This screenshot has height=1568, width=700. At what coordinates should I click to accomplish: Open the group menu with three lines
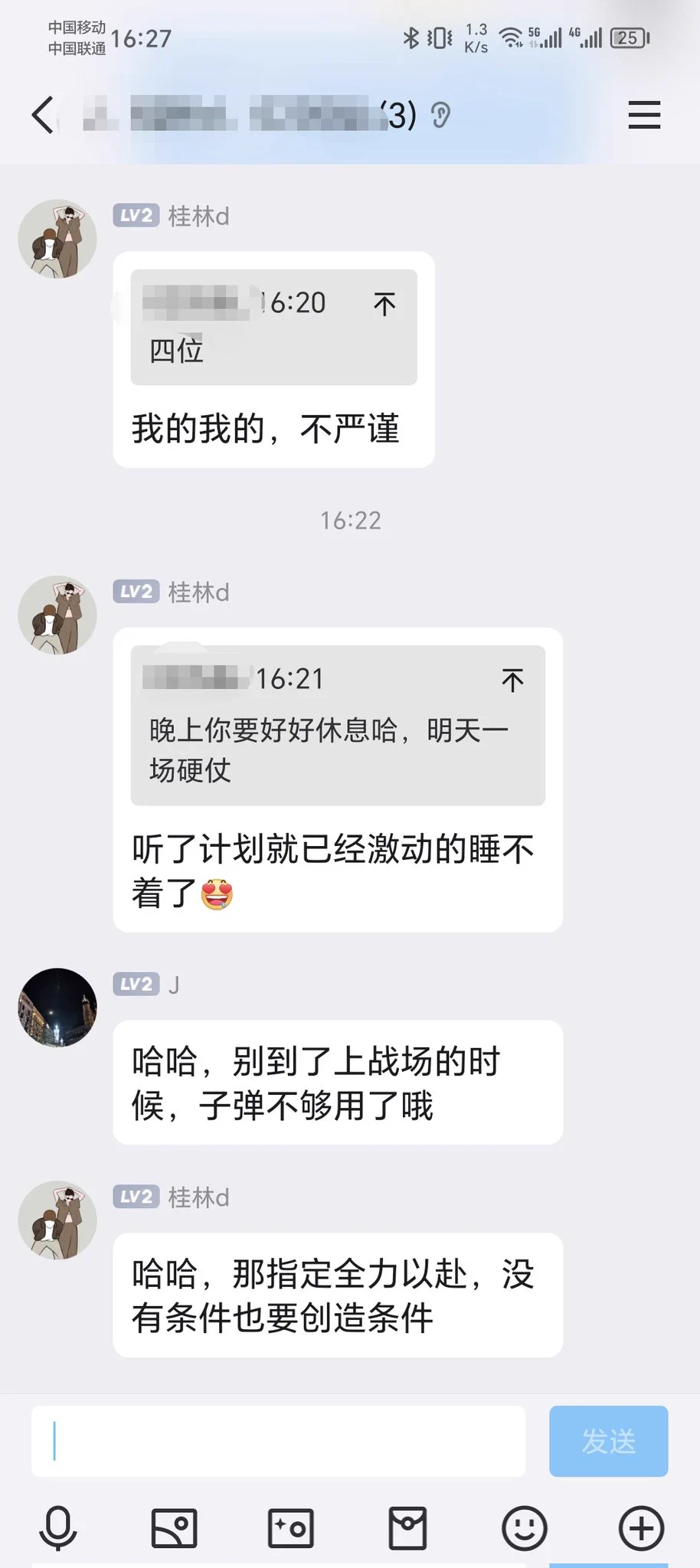point(644,115)
